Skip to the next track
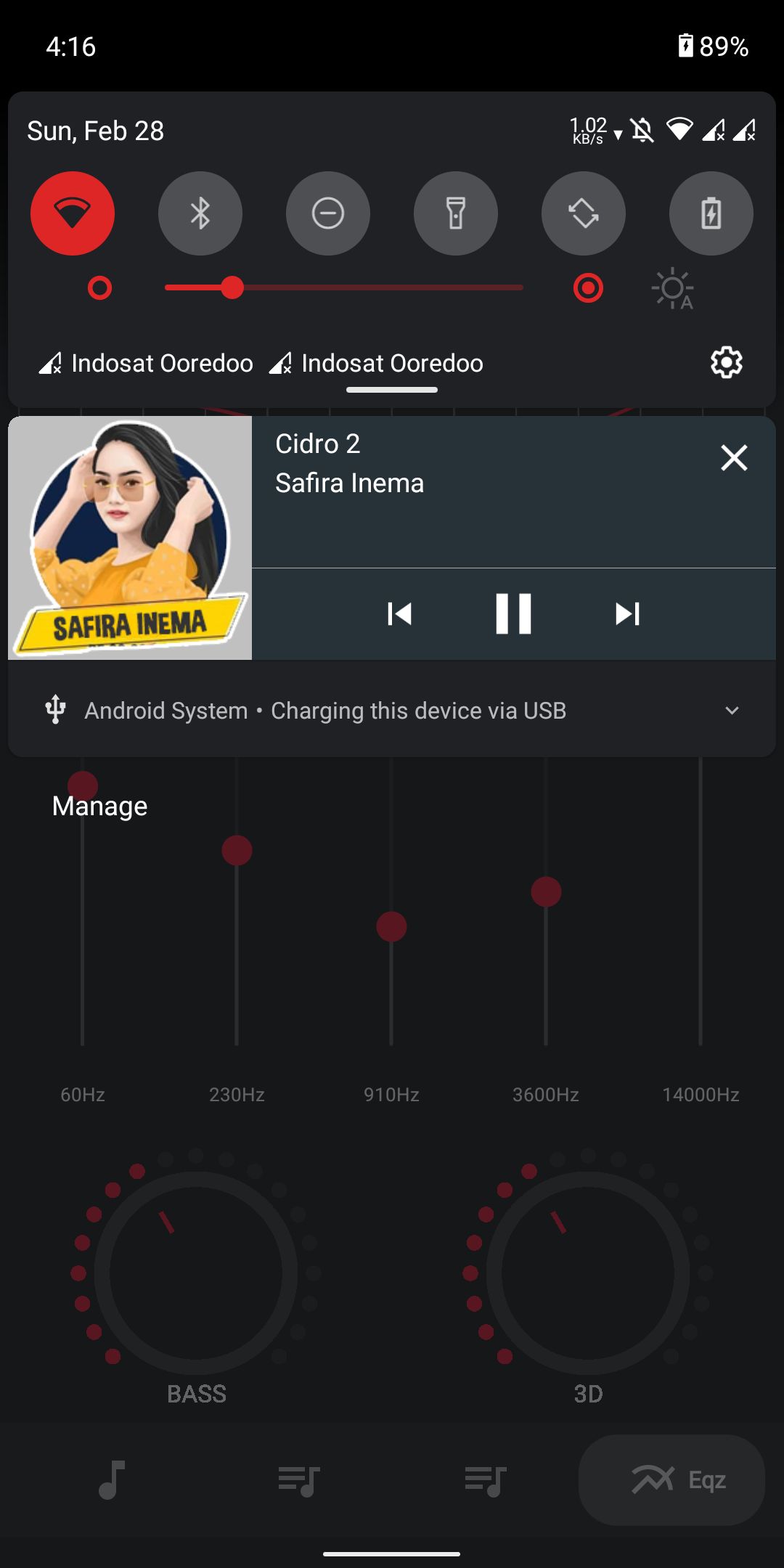 pyautogui.click(x=627, y=614)
